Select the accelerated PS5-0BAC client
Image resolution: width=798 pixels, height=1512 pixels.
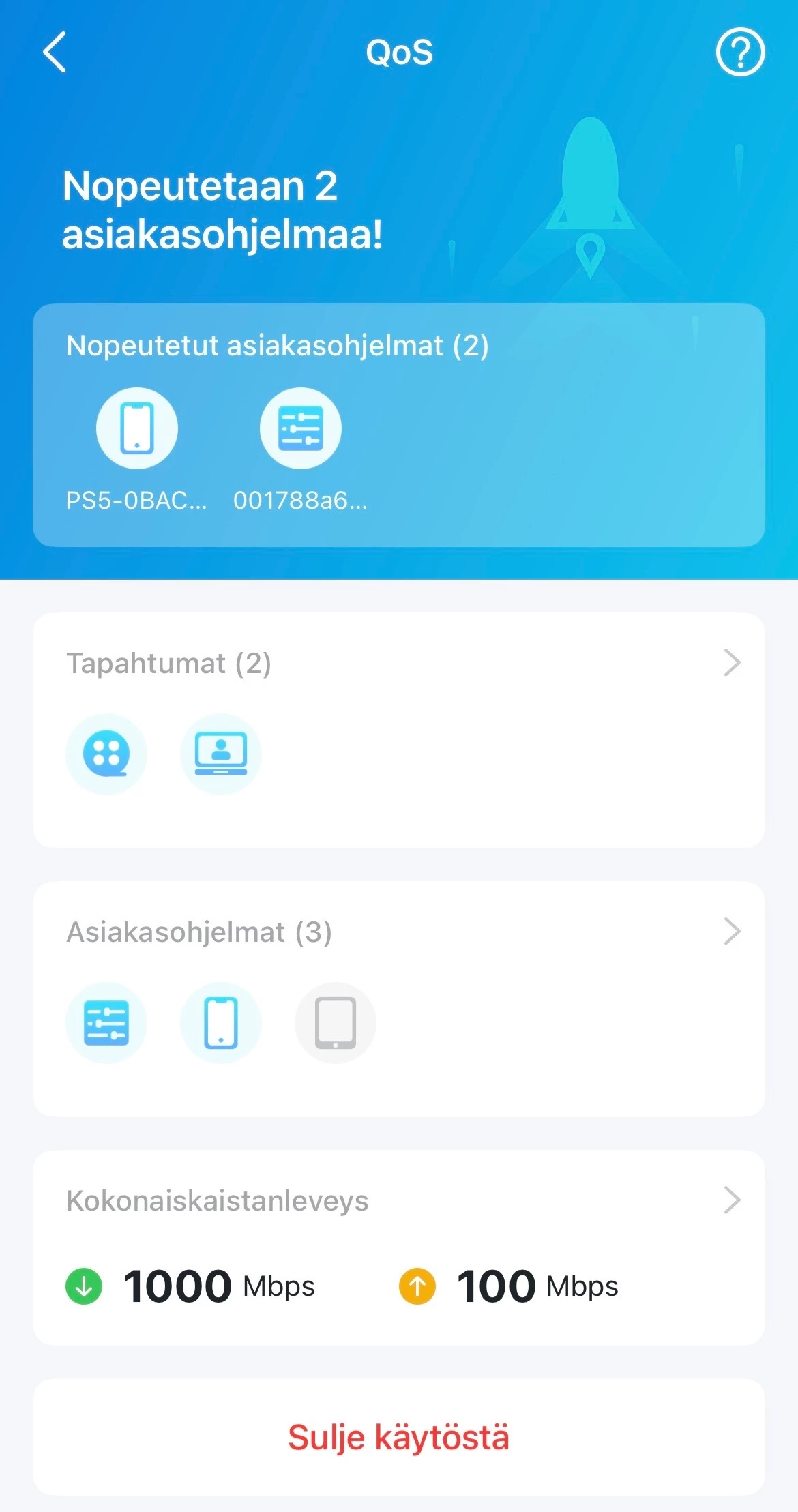pos(136,430)
